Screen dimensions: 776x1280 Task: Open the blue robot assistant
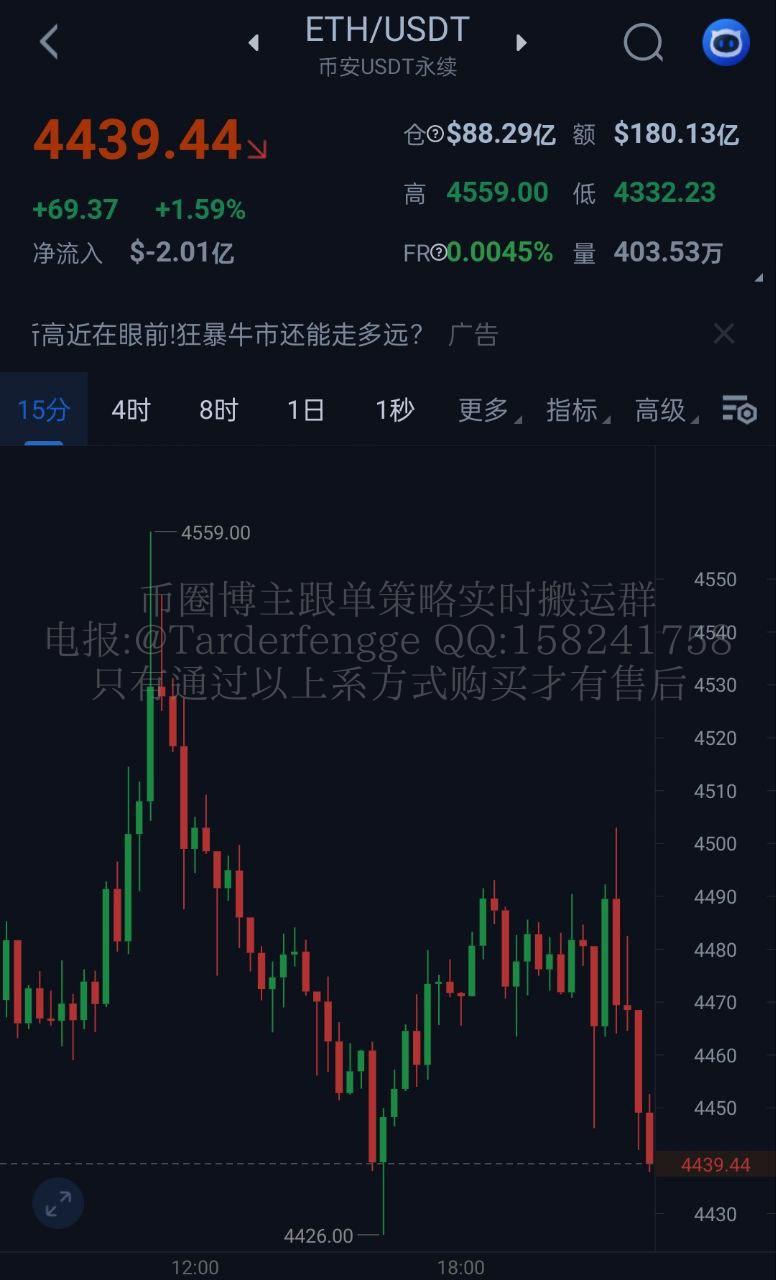(x=725, y=43)
